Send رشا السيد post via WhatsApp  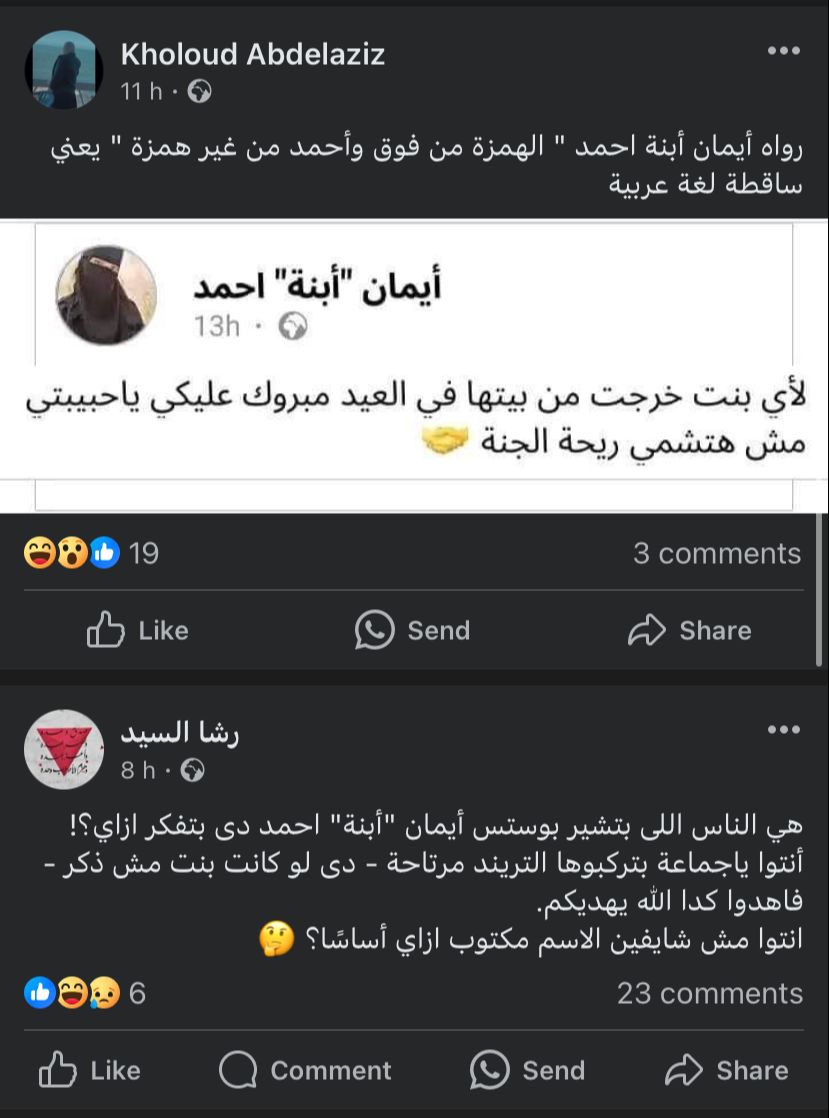tap(527, 1070)
